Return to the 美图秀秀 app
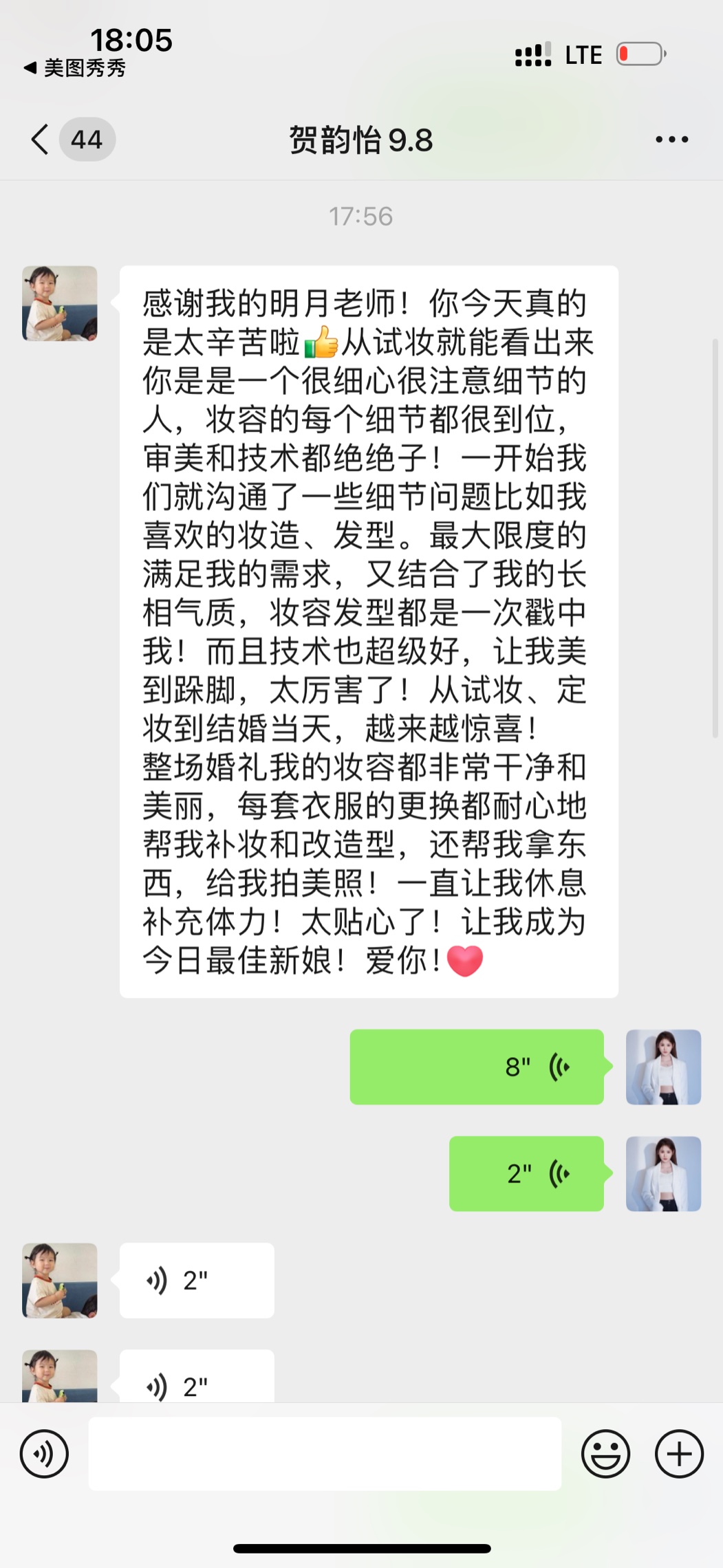Viewport: 723px width, 1568px height. (76, 68)
